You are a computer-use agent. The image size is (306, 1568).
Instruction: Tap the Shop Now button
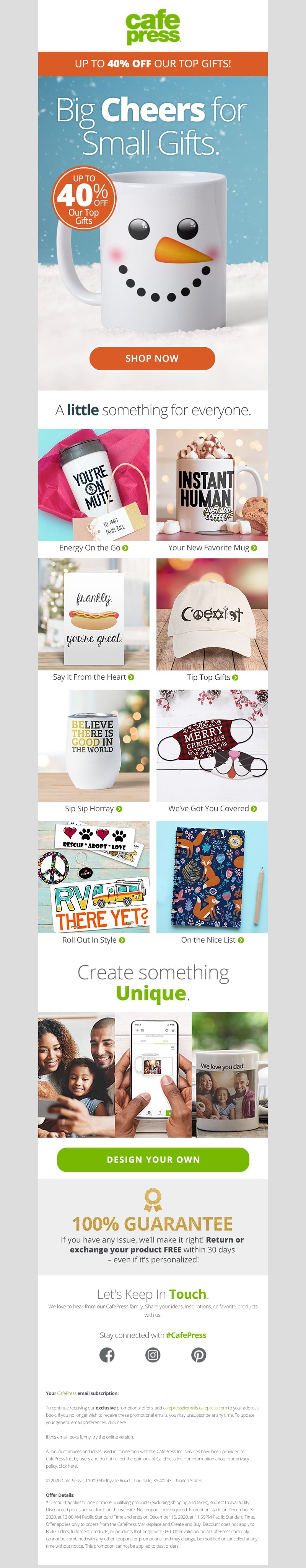[x=152, y=358]
